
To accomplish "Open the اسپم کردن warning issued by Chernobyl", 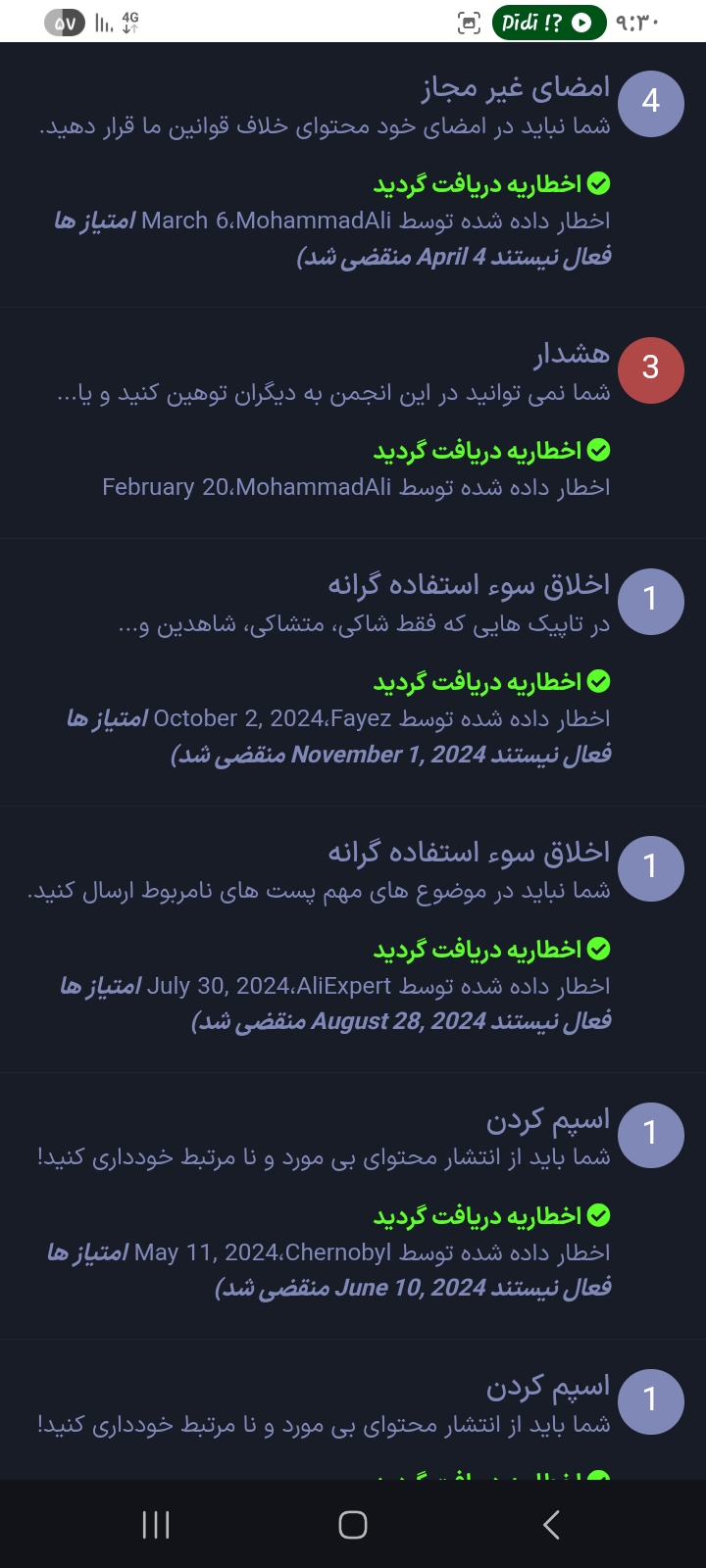I will click(547, 1119).
